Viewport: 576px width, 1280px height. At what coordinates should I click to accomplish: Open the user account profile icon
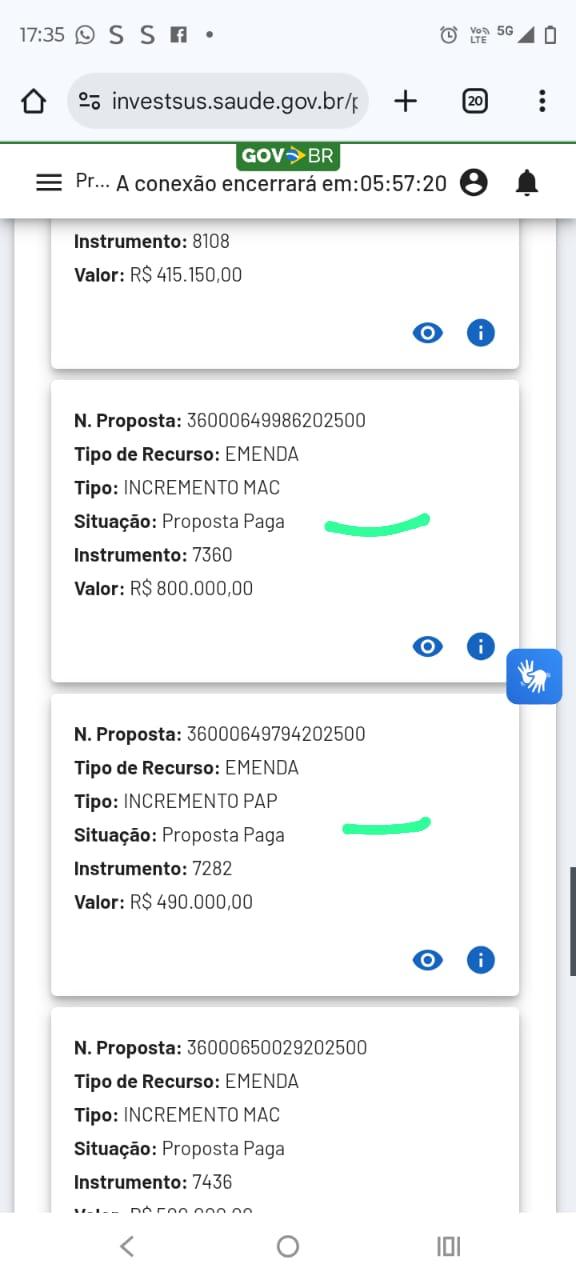click(x=474, y=183)
